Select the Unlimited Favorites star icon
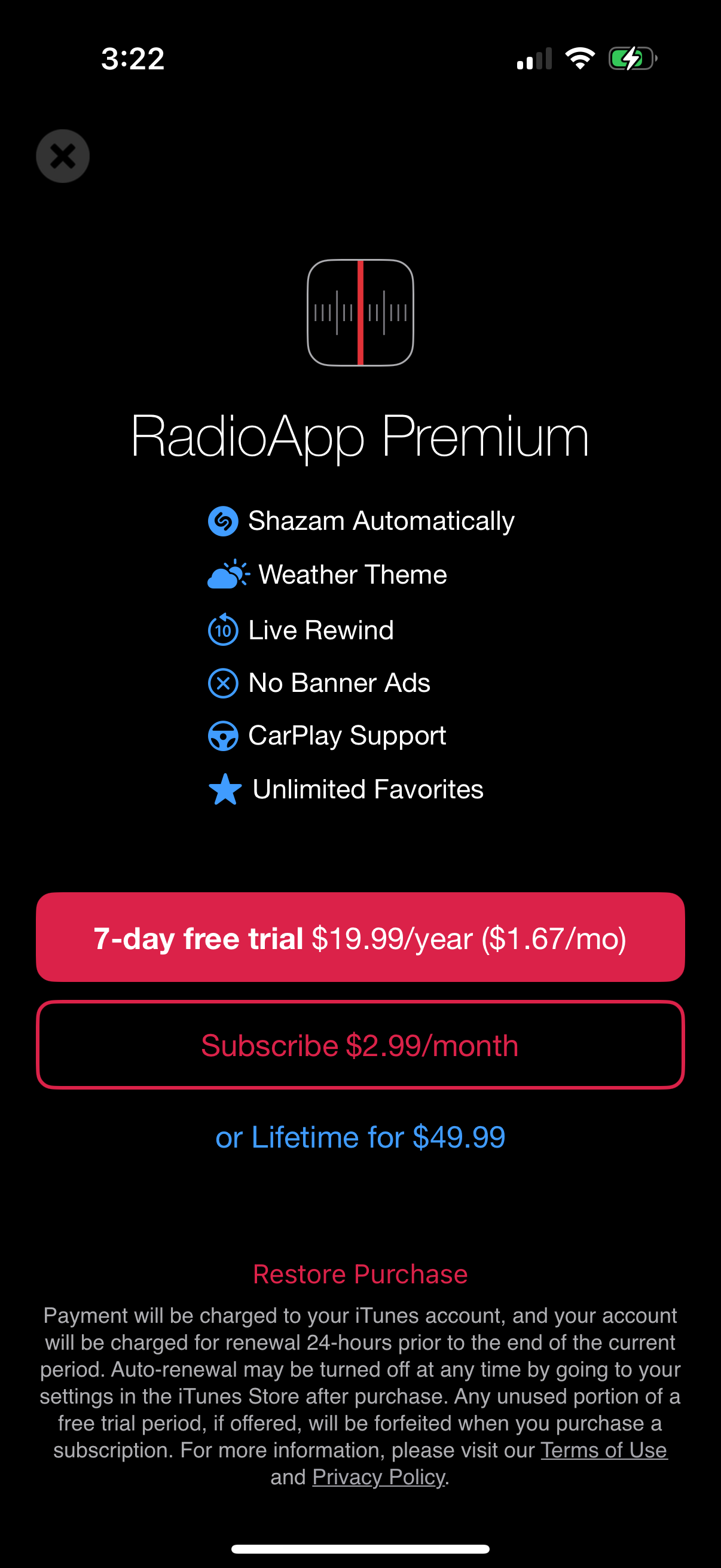Viewport: 721px width, 1568px height. tap(225, 789)
